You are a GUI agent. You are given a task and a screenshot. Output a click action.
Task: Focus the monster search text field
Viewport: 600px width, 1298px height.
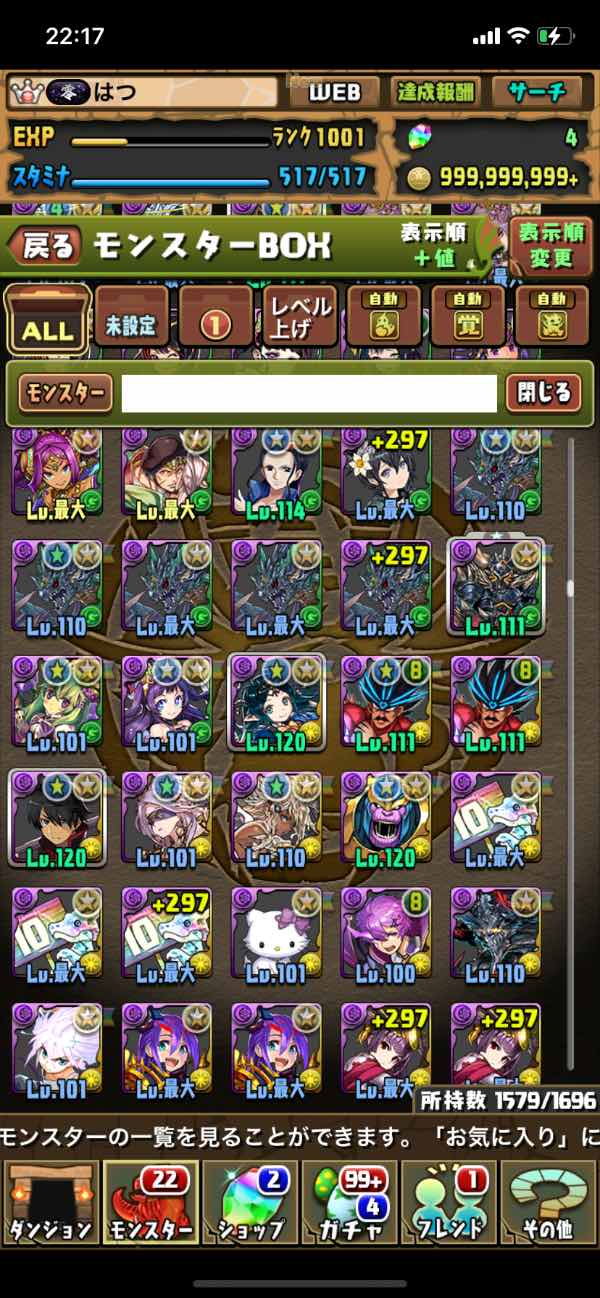tap(308, 393)
